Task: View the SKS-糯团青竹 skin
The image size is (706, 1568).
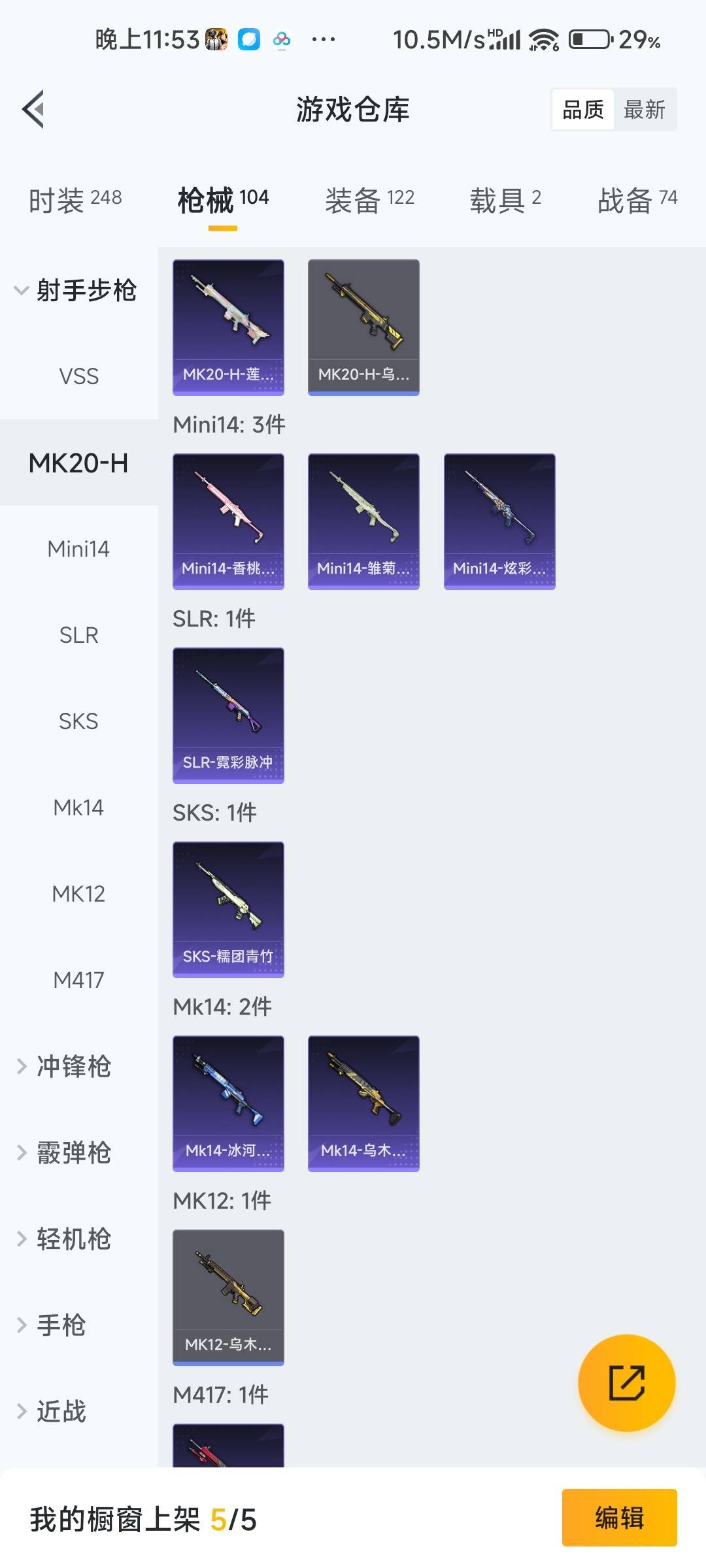Action: tap(228, 908)
